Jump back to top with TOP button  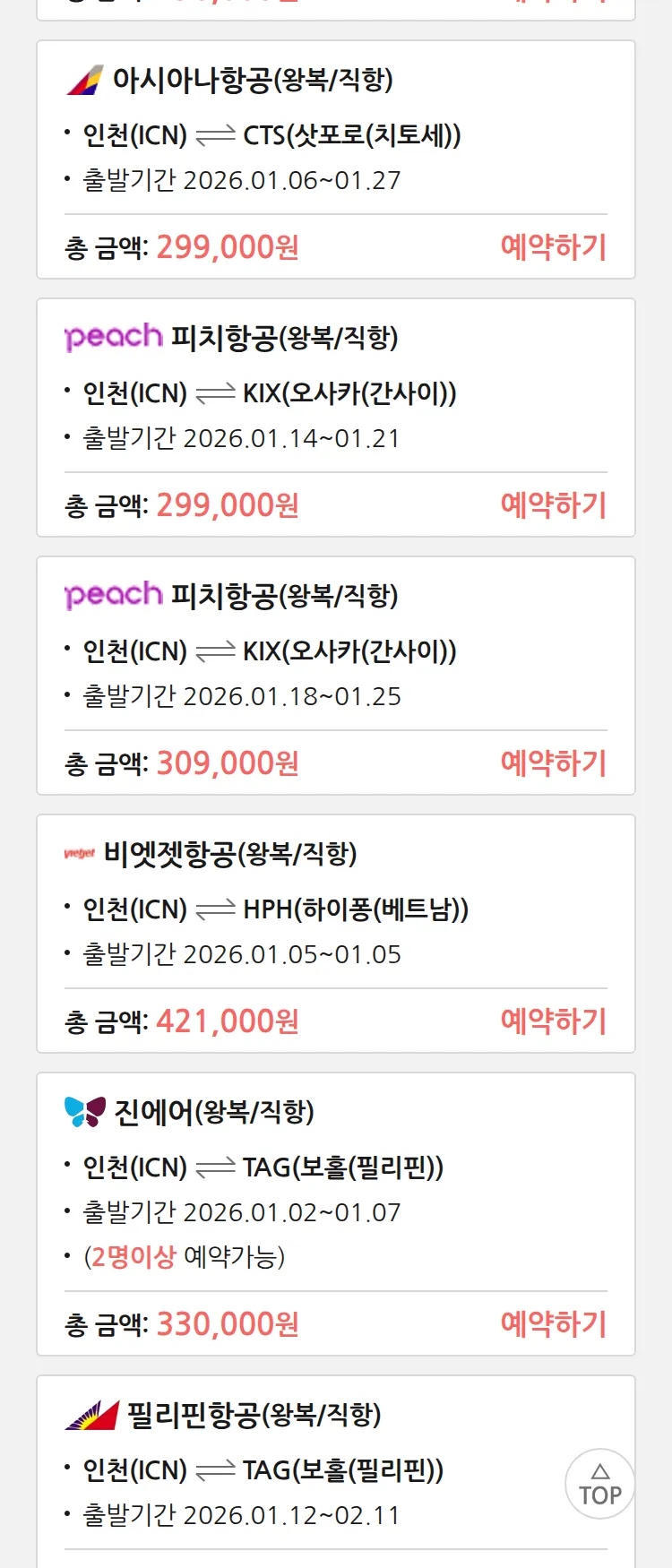[x=599, y=1484]
